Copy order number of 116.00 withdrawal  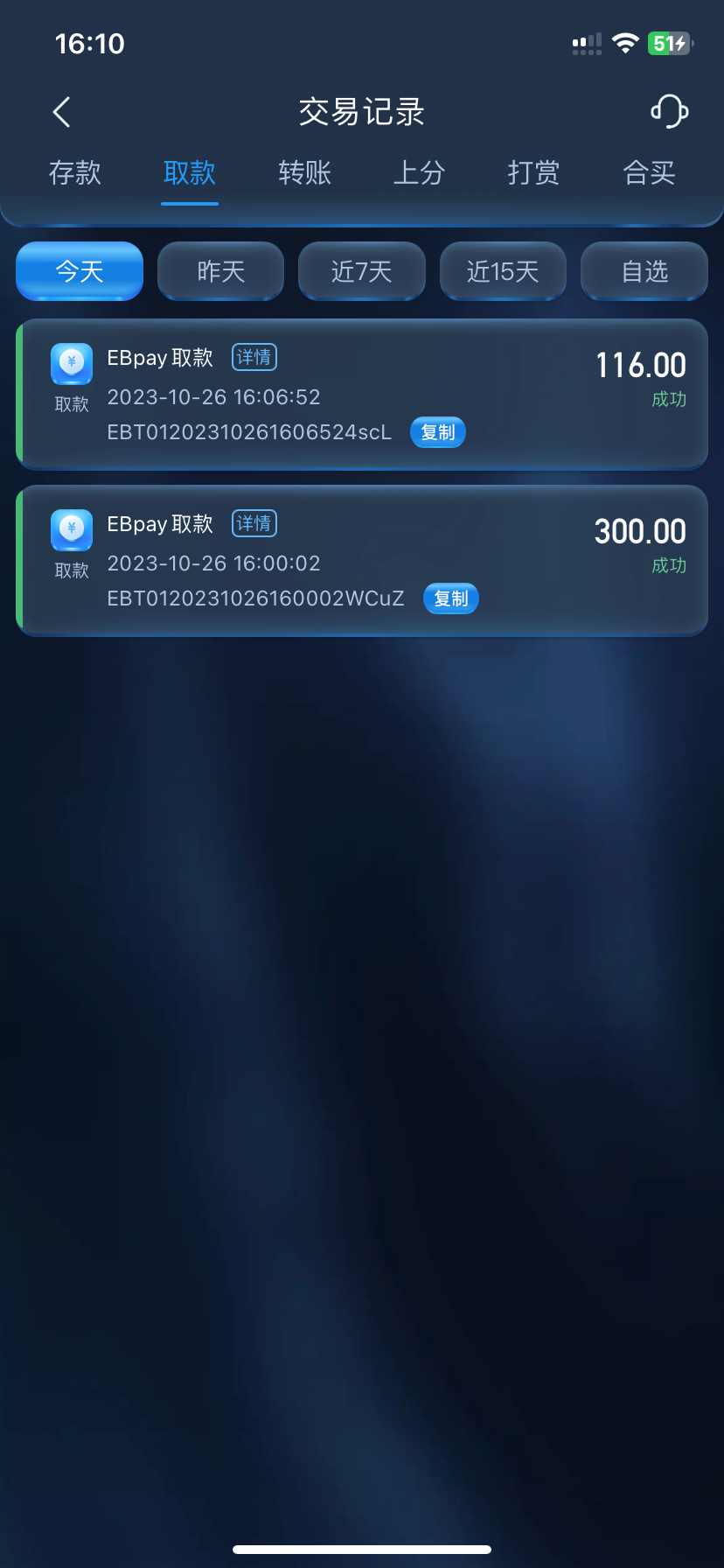[438, 432]
